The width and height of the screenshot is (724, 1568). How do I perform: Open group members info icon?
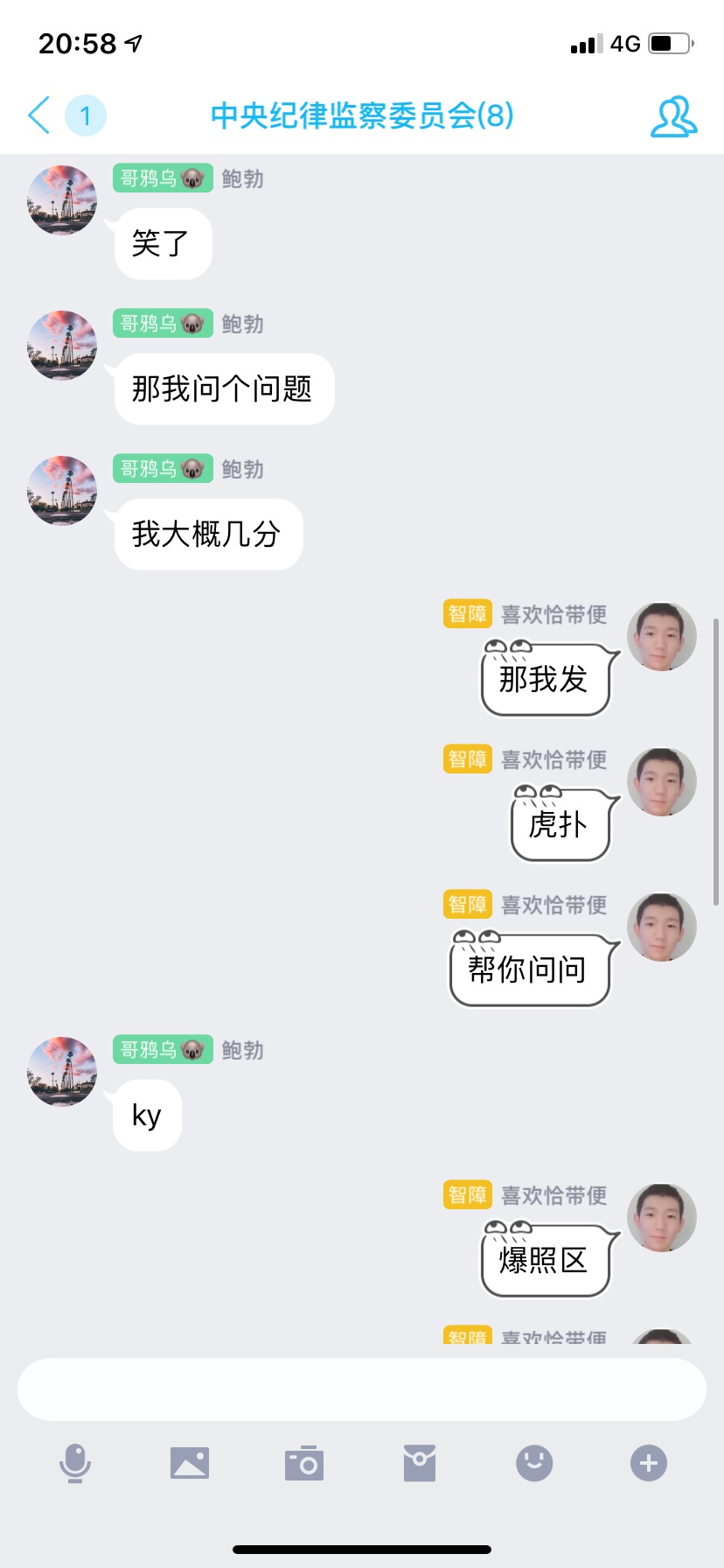click(673, 116)
